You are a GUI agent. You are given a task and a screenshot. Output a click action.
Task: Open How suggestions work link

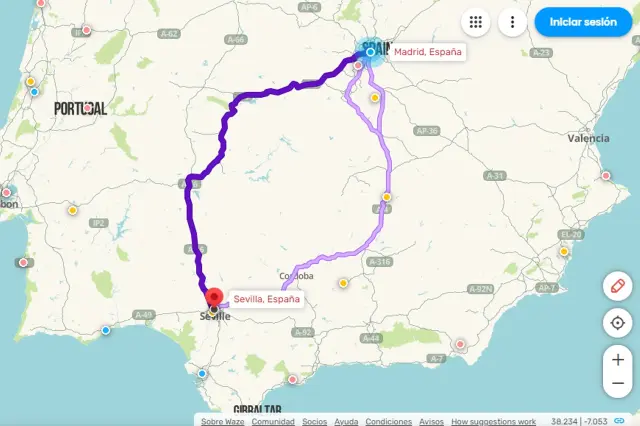(493, 421)
